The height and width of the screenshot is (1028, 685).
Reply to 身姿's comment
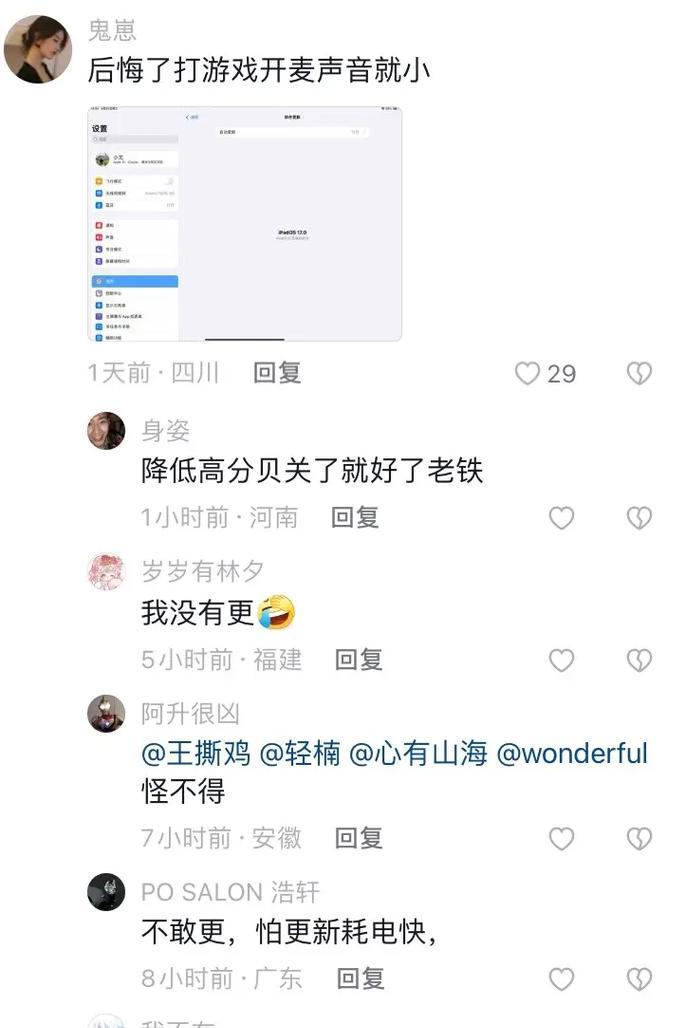click(x=355, y=517)
